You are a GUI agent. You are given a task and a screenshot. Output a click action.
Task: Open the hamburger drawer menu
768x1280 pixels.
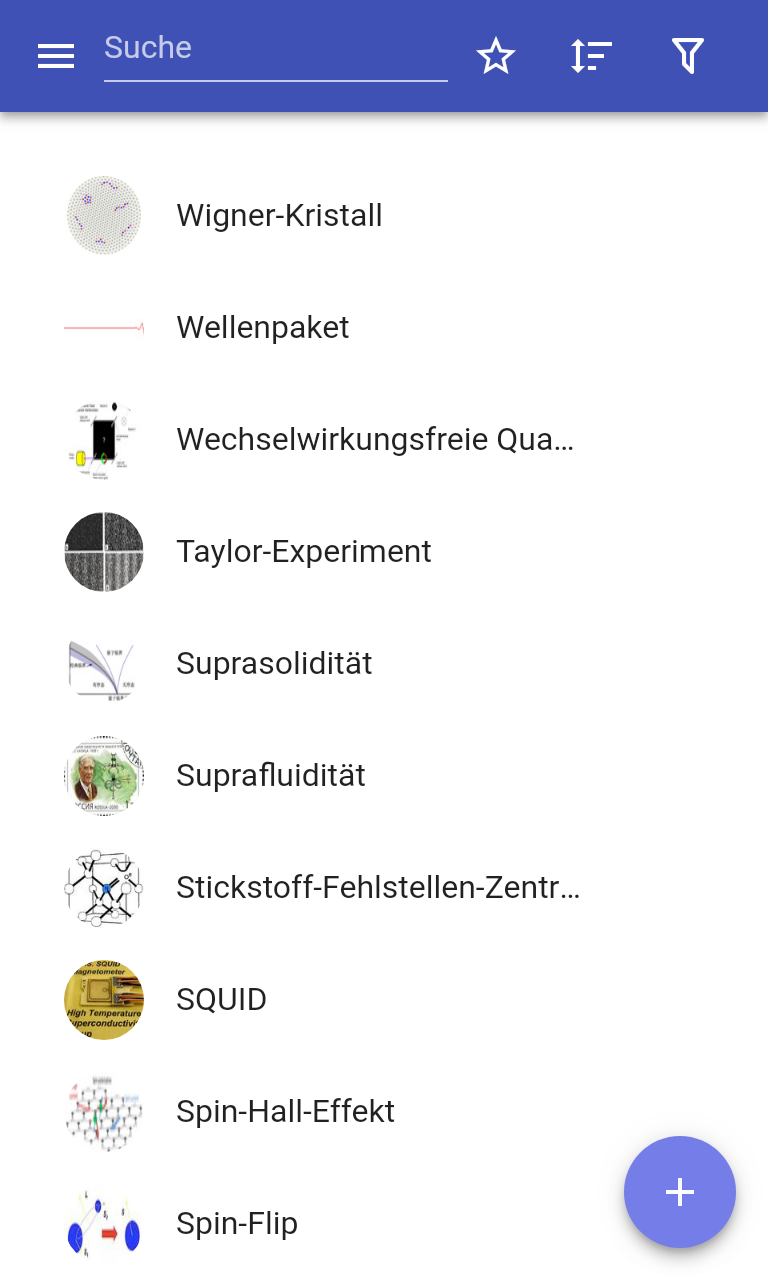[x=56, y=57]
